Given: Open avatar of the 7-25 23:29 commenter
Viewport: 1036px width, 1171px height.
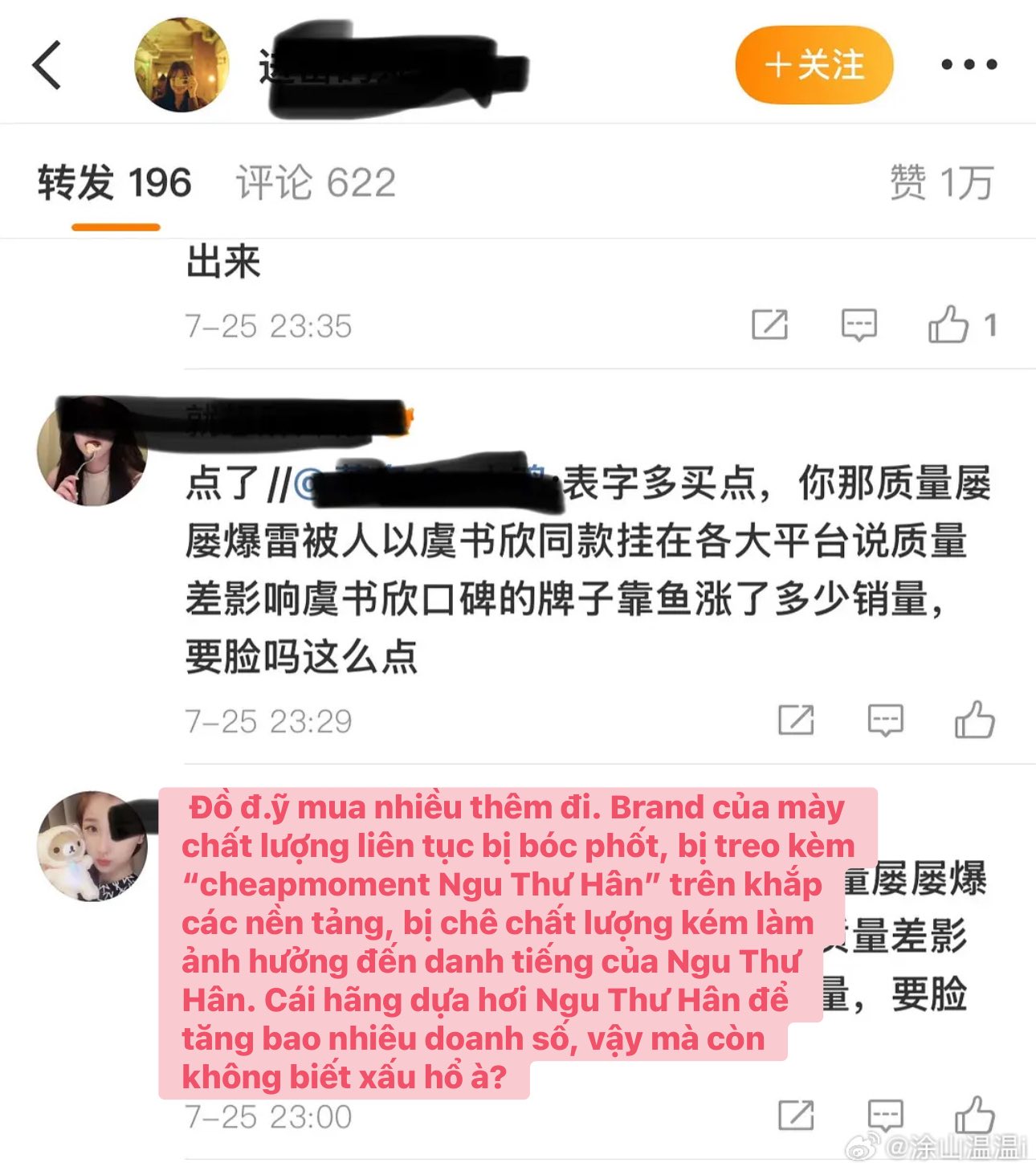Looking at the screenshot, I should [x=92, y=451].
